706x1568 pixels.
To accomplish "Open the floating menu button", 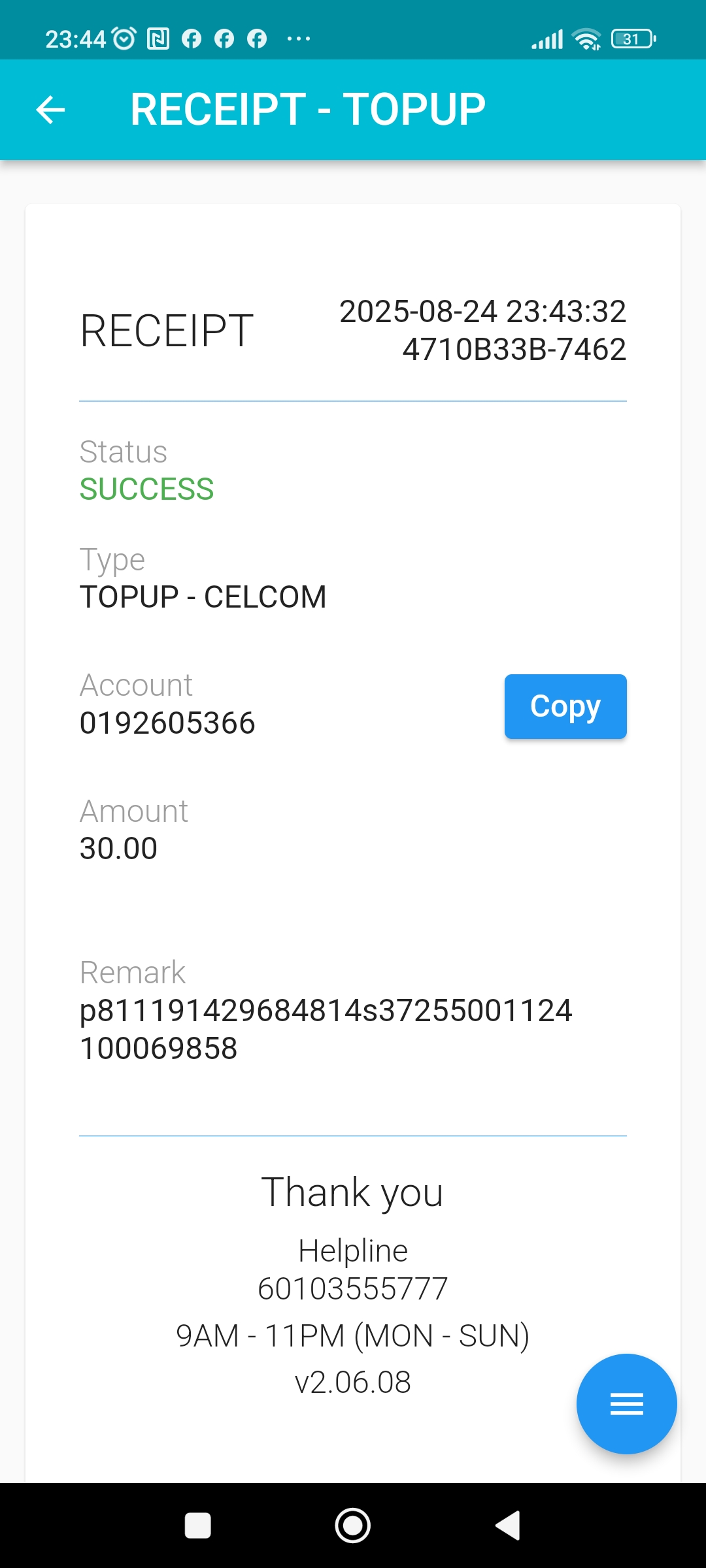I will point(626,1403).
